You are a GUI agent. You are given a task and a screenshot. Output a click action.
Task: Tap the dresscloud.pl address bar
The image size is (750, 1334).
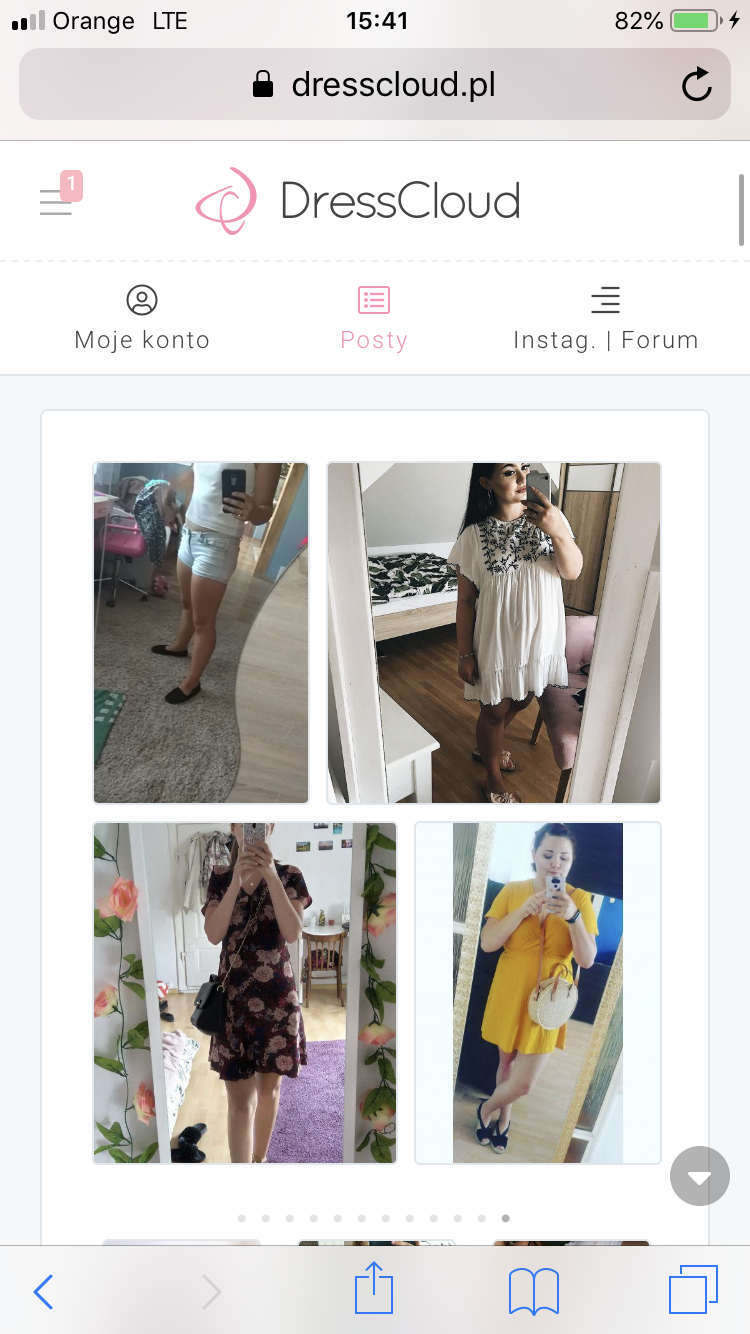pyautogui.click(x=375, y=85)
